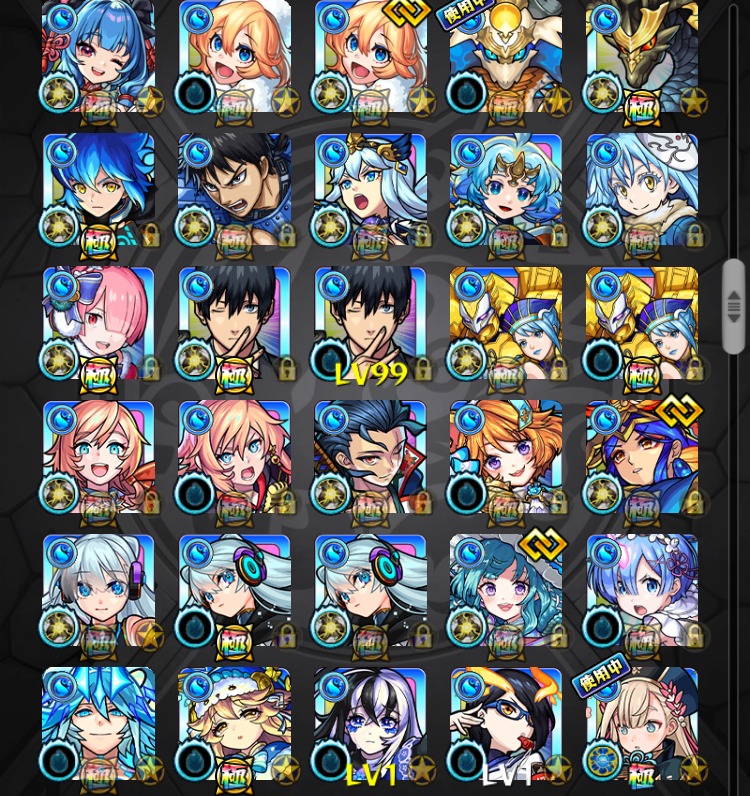This screenshot has height=796, width=750.
Task: Choose the shouting black-haired warrior
Action: pos(234,189)
